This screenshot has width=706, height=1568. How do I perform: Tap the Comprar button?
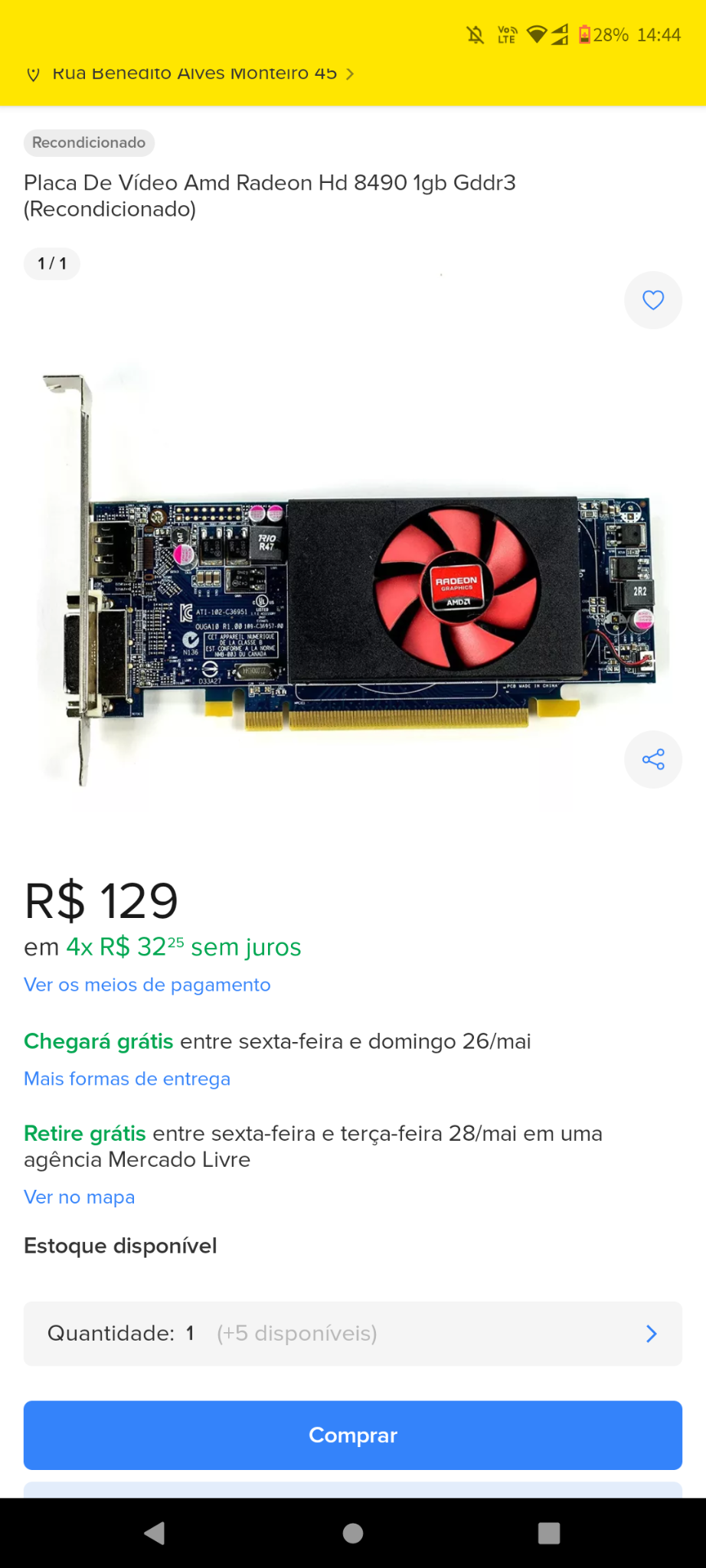tap(353, 1435)
